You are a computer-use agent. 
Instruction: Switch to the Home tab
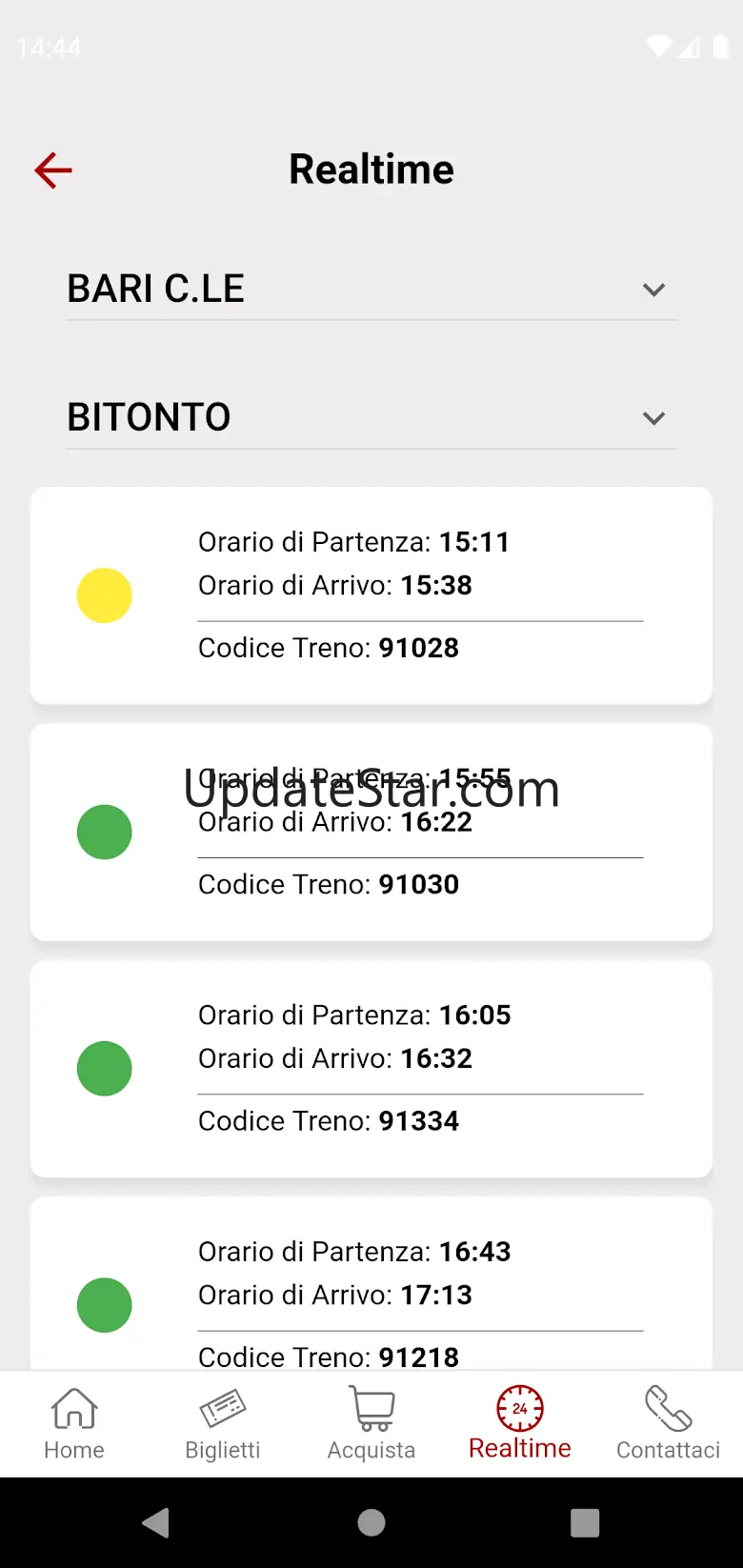[x=74, y=1423]
